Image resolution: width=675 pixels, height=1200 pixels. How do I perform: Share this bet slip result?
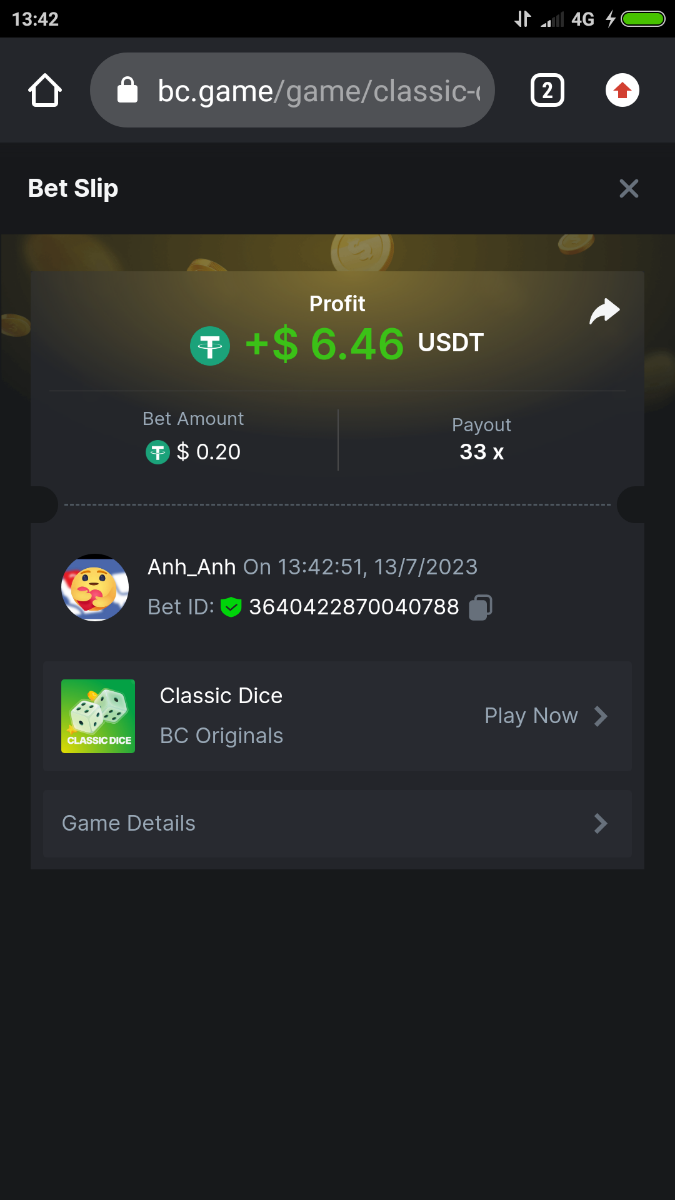coord(604,312)
